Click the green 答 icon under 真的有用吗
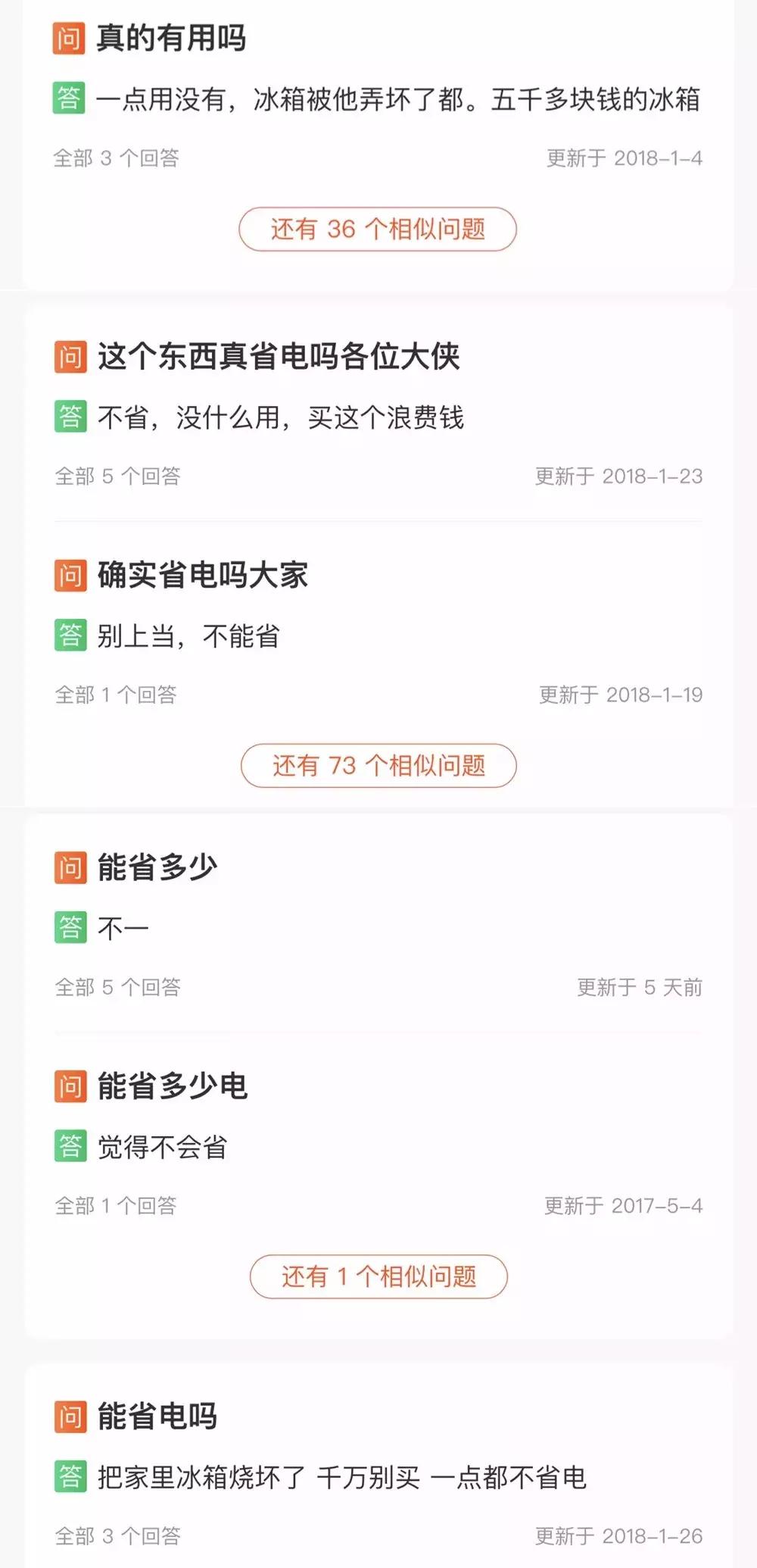 click(x=69, y=97)
